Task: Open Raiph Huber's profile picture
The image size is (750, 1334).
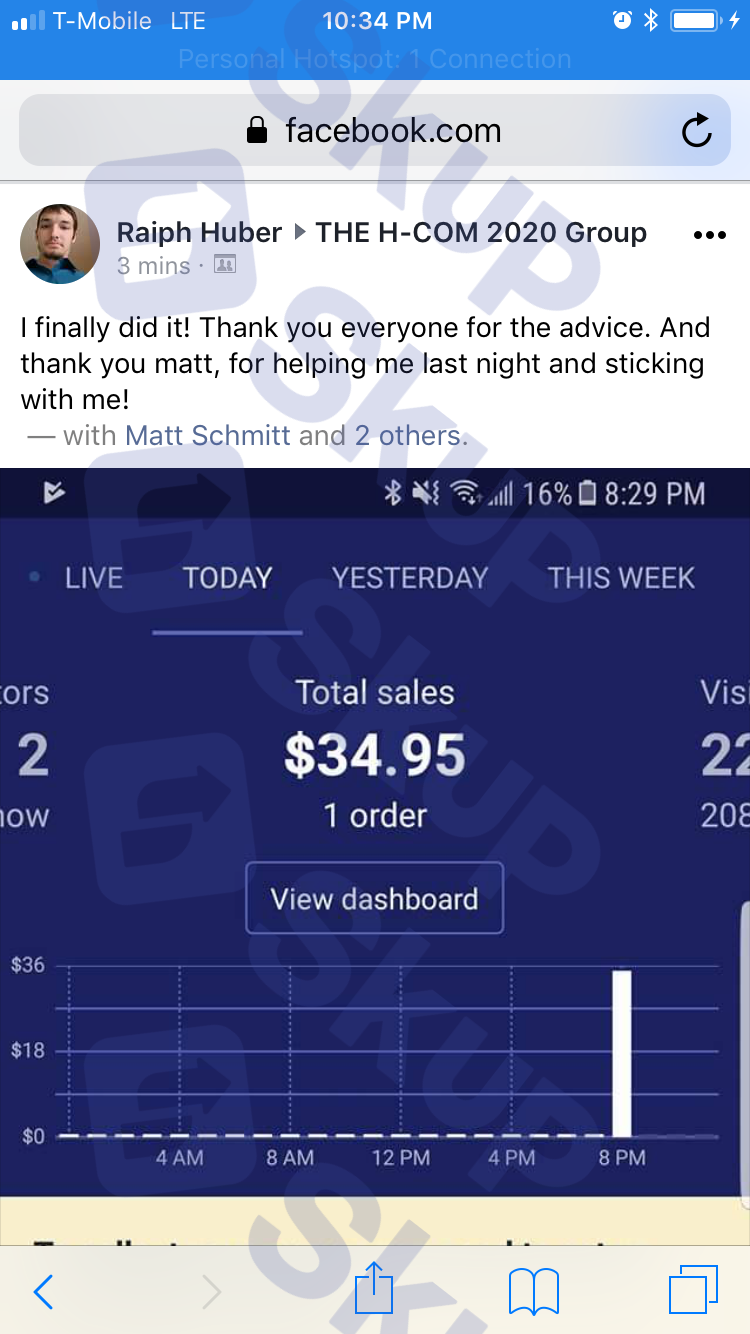Action: [60, 245]
